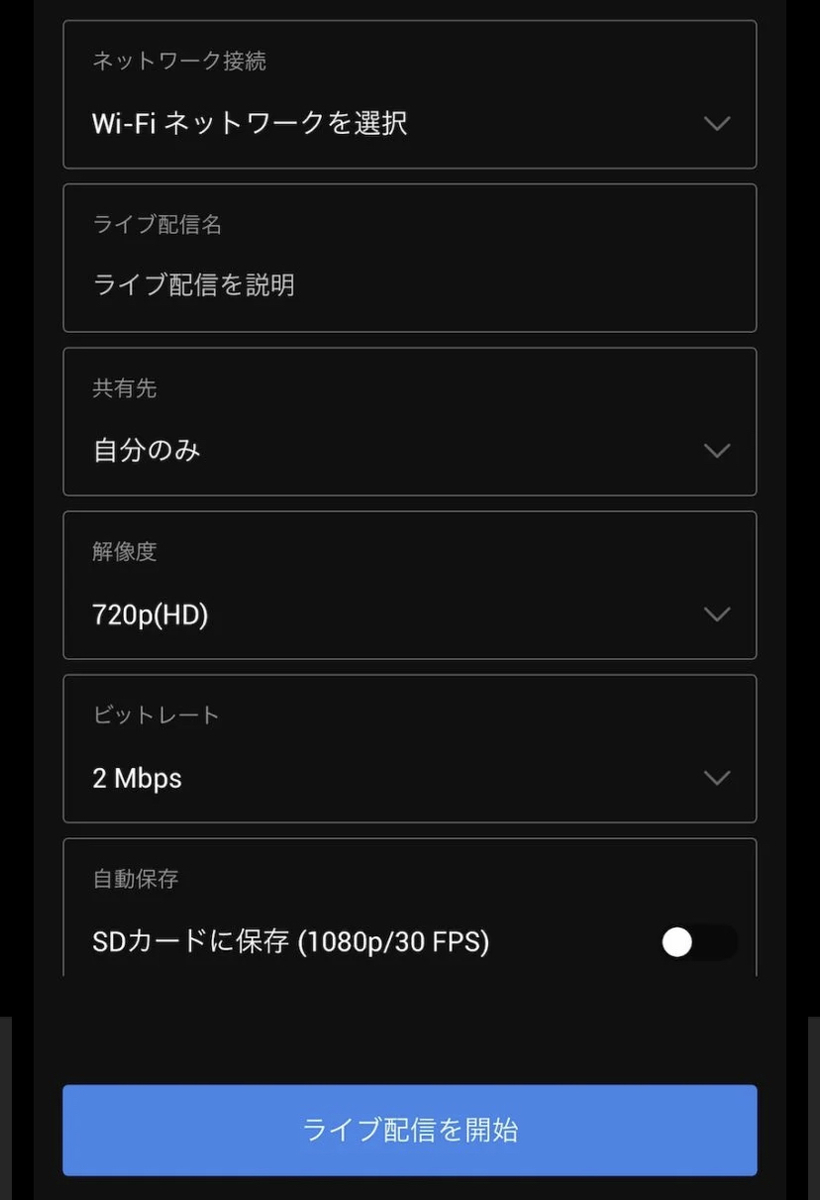Click the chevron next to 自分のみ
820x1200 pixels.
(717, 450)
